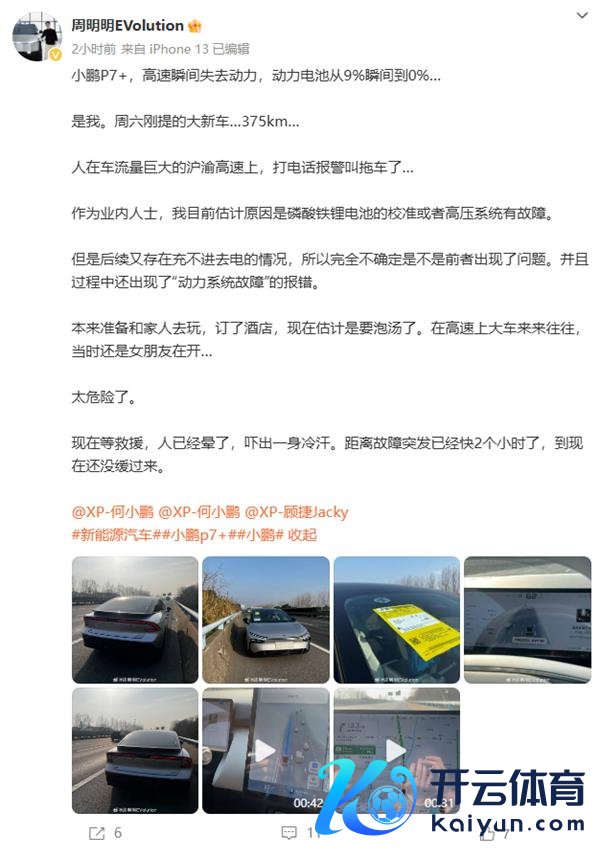This screenshot has height=857, width=600.
Task: Play the 00:31 video
Action: (x=396, y=750)
